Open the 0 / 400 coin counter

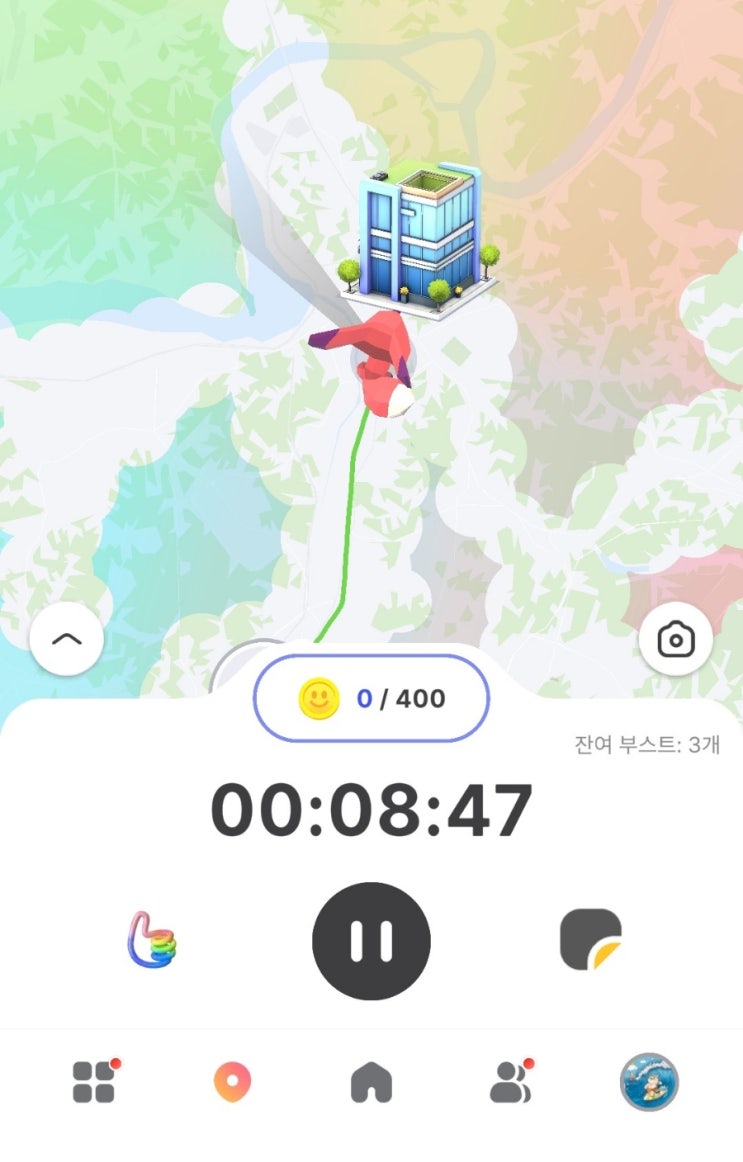click(371, 698)
